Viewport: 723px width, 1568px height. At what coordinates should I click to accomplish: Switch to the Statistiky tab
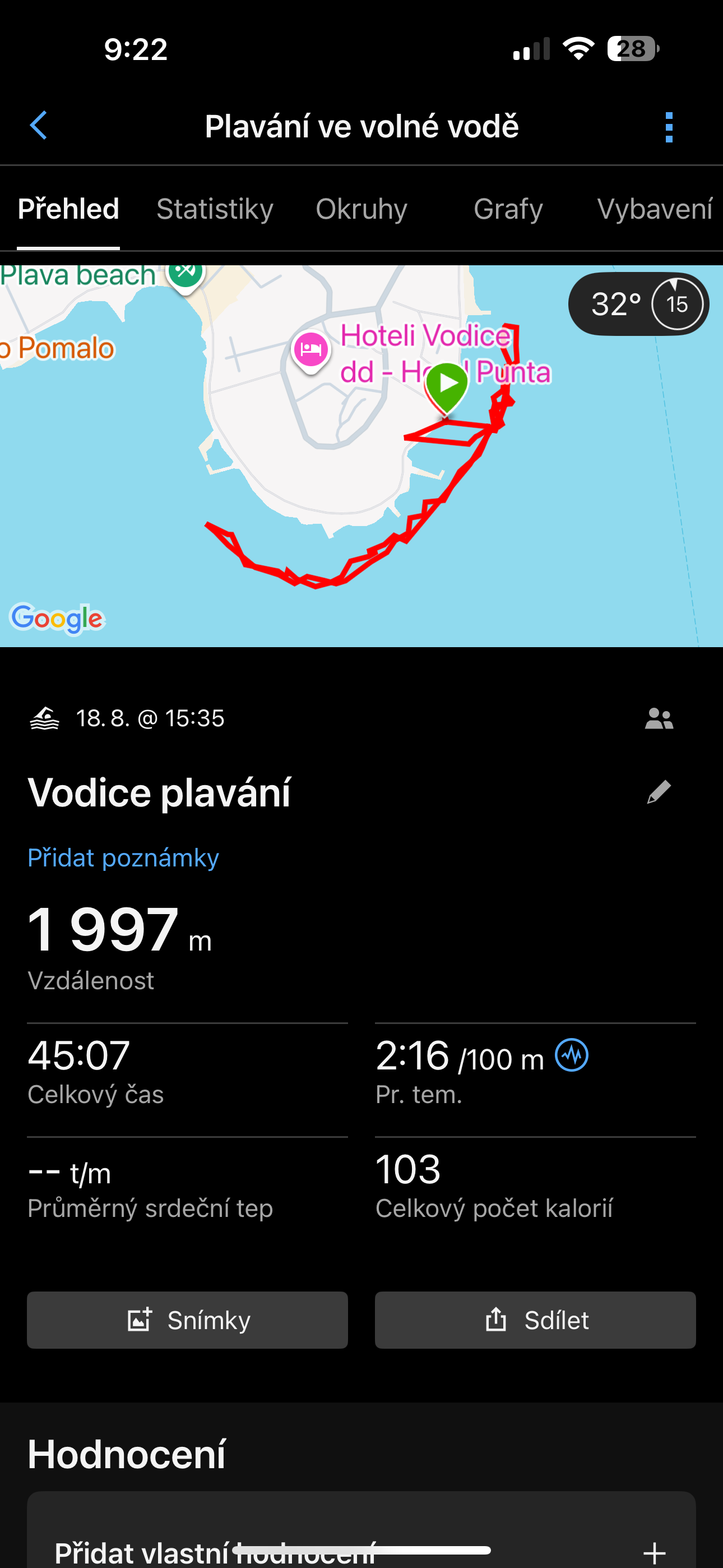click(x=215, y=209)
